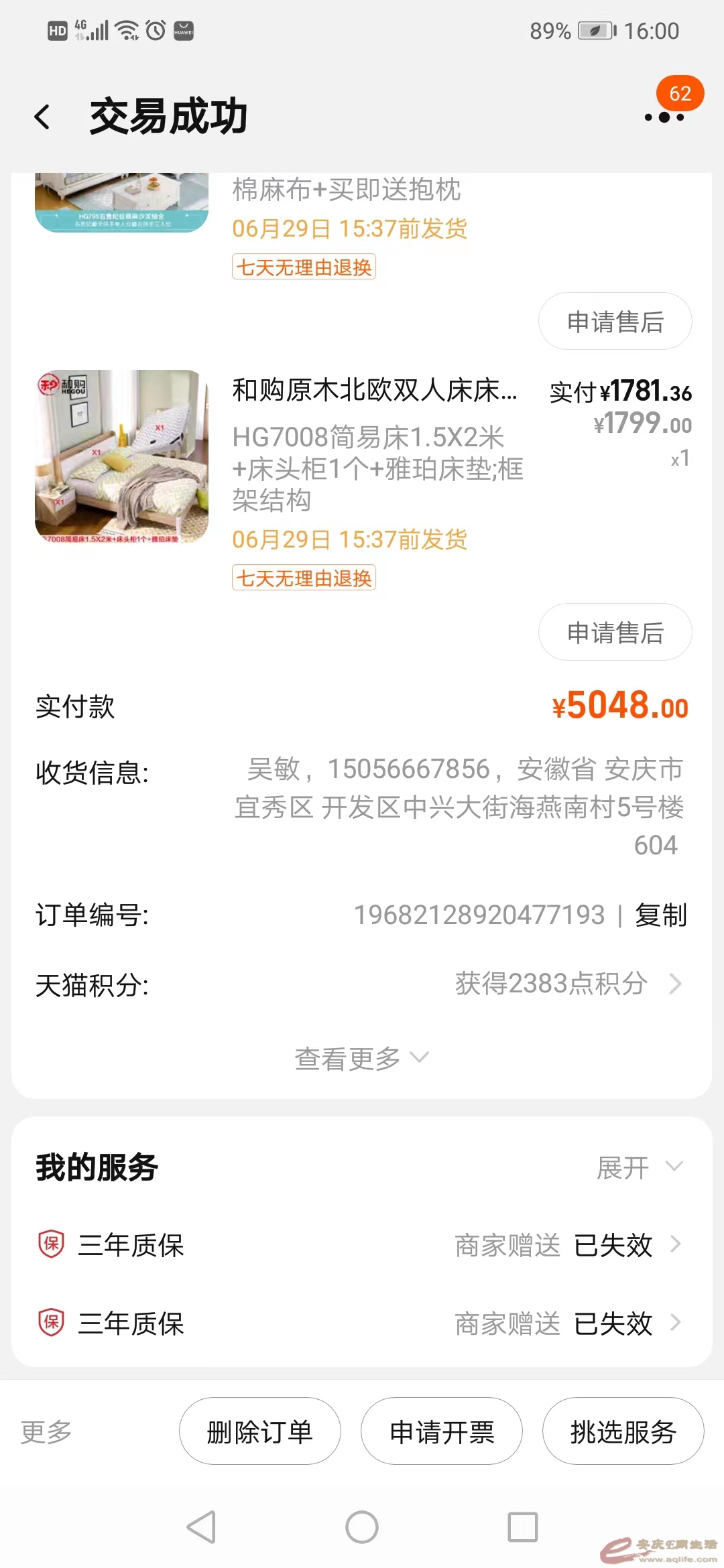Open the 和购原木北欧双人床 product thumbnail
The width and height of the screenshot is (724, 1568).
pos(121,457)
